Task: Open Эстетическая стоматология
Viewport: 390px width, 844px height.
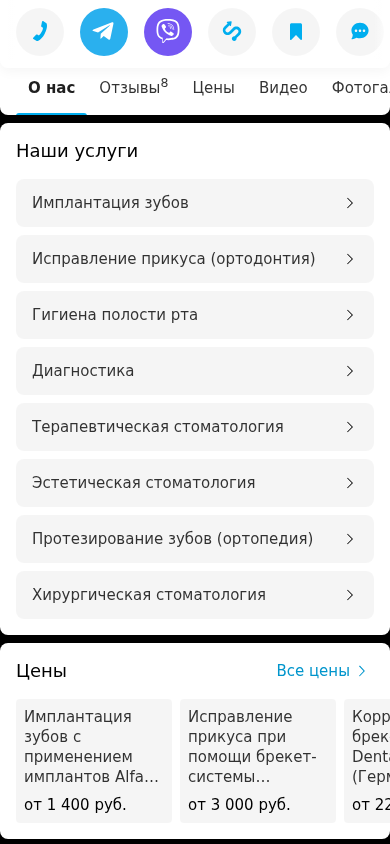Action: coord(195,483)
